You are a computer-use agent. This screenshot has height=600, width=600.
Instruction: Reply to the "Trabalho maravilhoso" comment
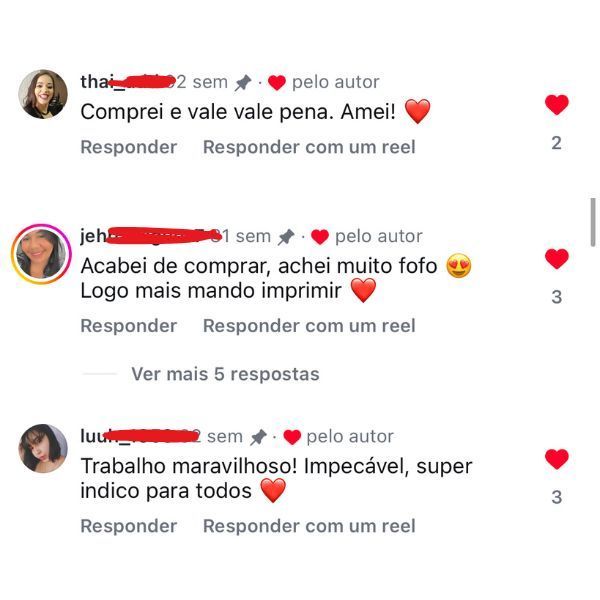[128, 526]
